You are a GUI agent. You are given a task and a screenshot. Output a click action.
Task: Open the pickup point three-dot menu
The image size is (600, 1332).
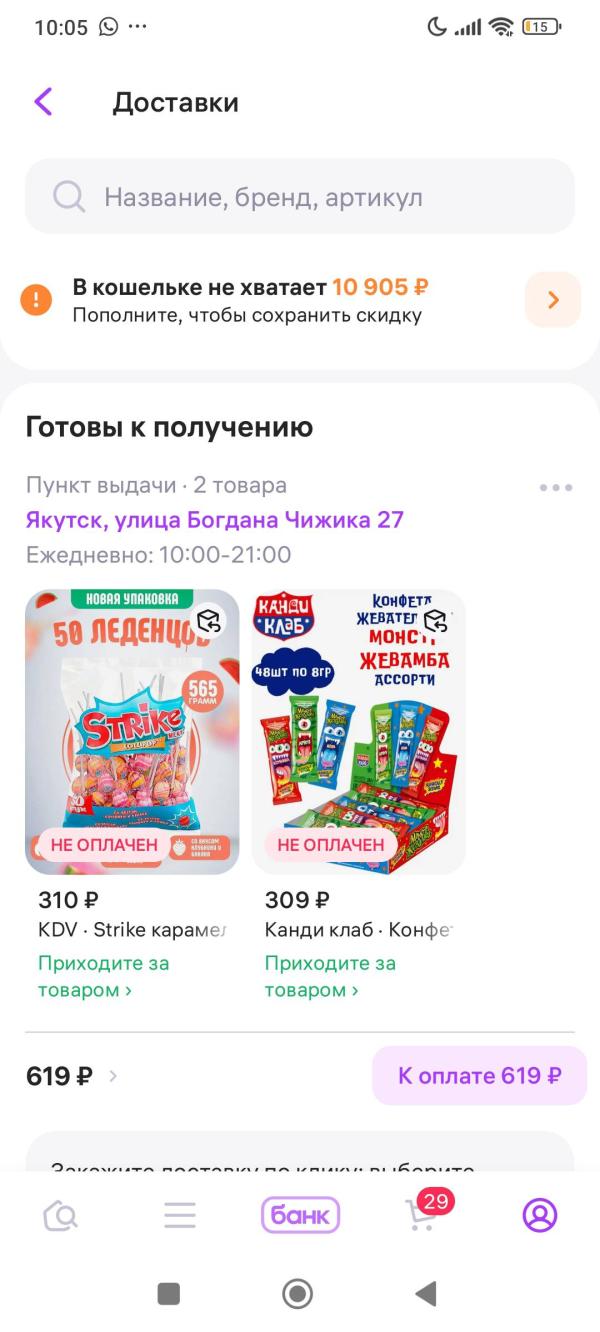tap(555, 488)
